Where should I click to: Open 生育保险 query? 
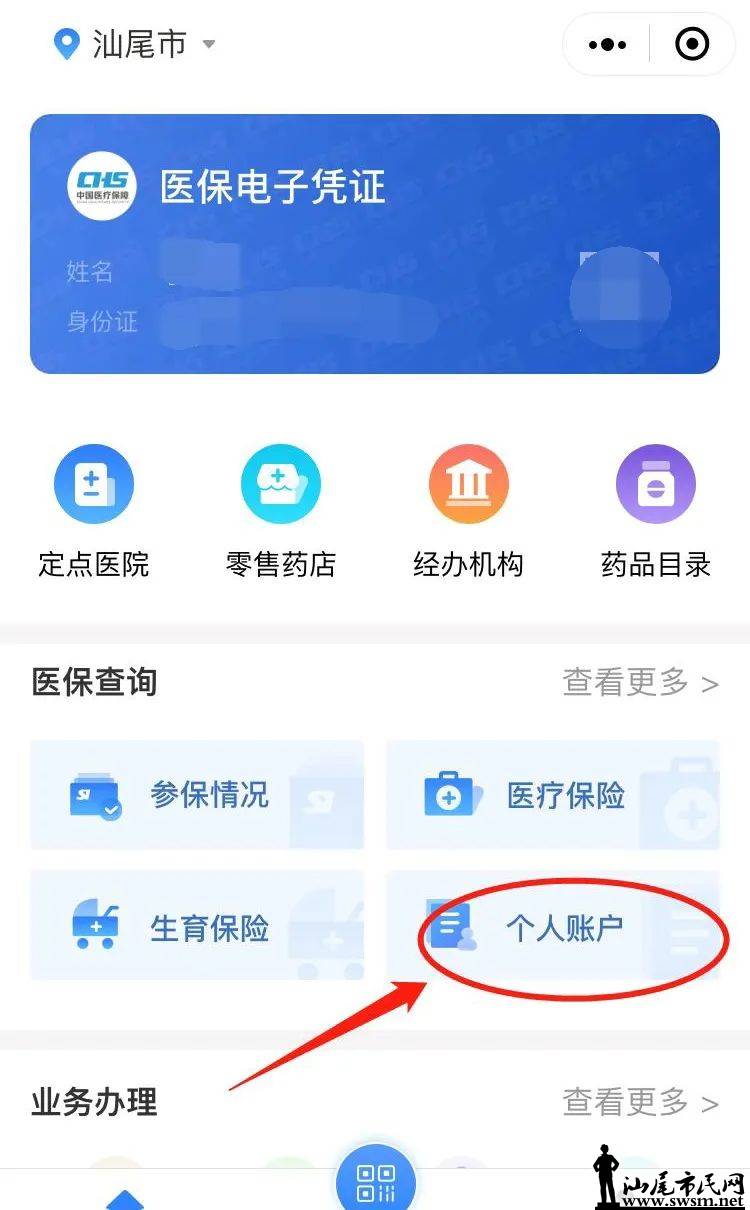tap(197, 927)
